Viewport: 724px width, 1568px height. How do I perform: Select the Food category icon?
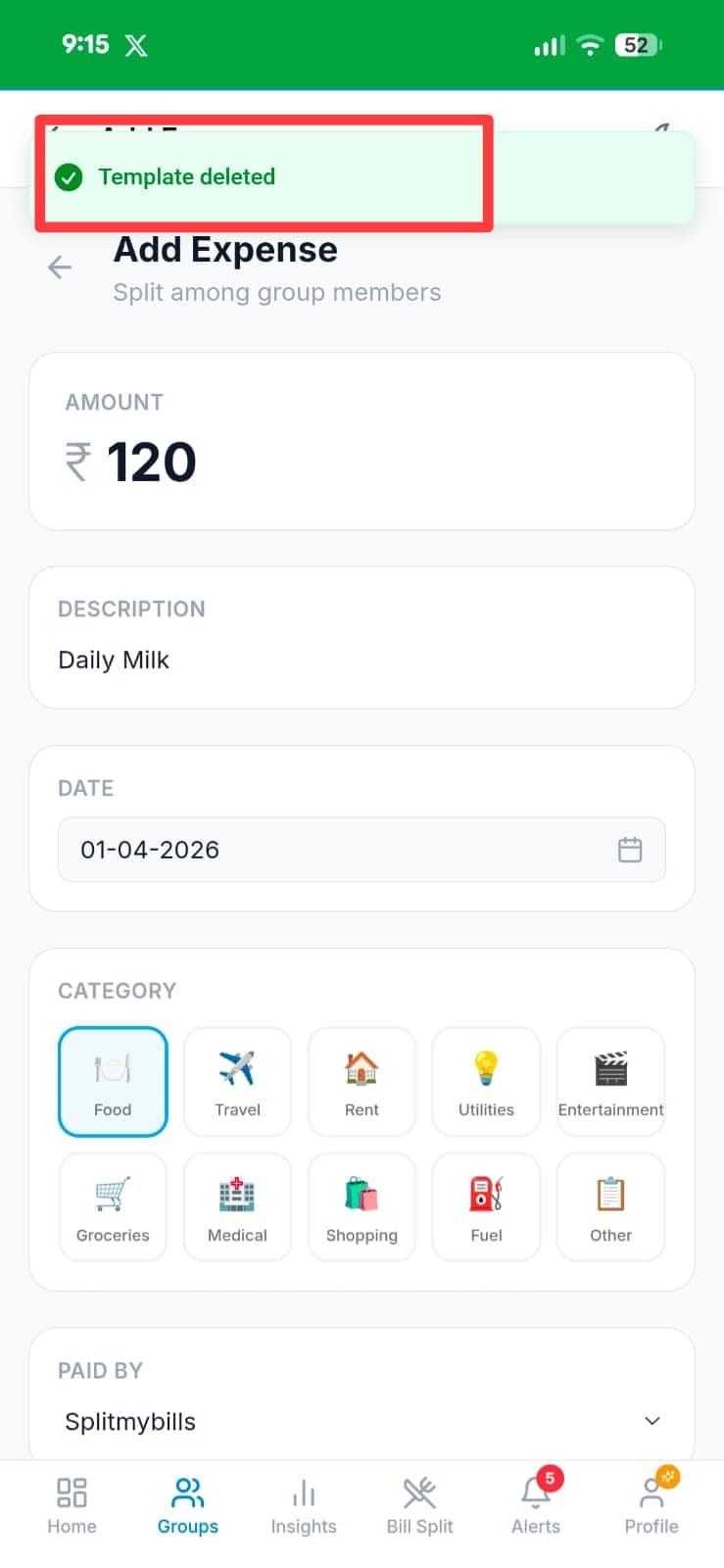pyautogui.click(x=112, y=1081)
